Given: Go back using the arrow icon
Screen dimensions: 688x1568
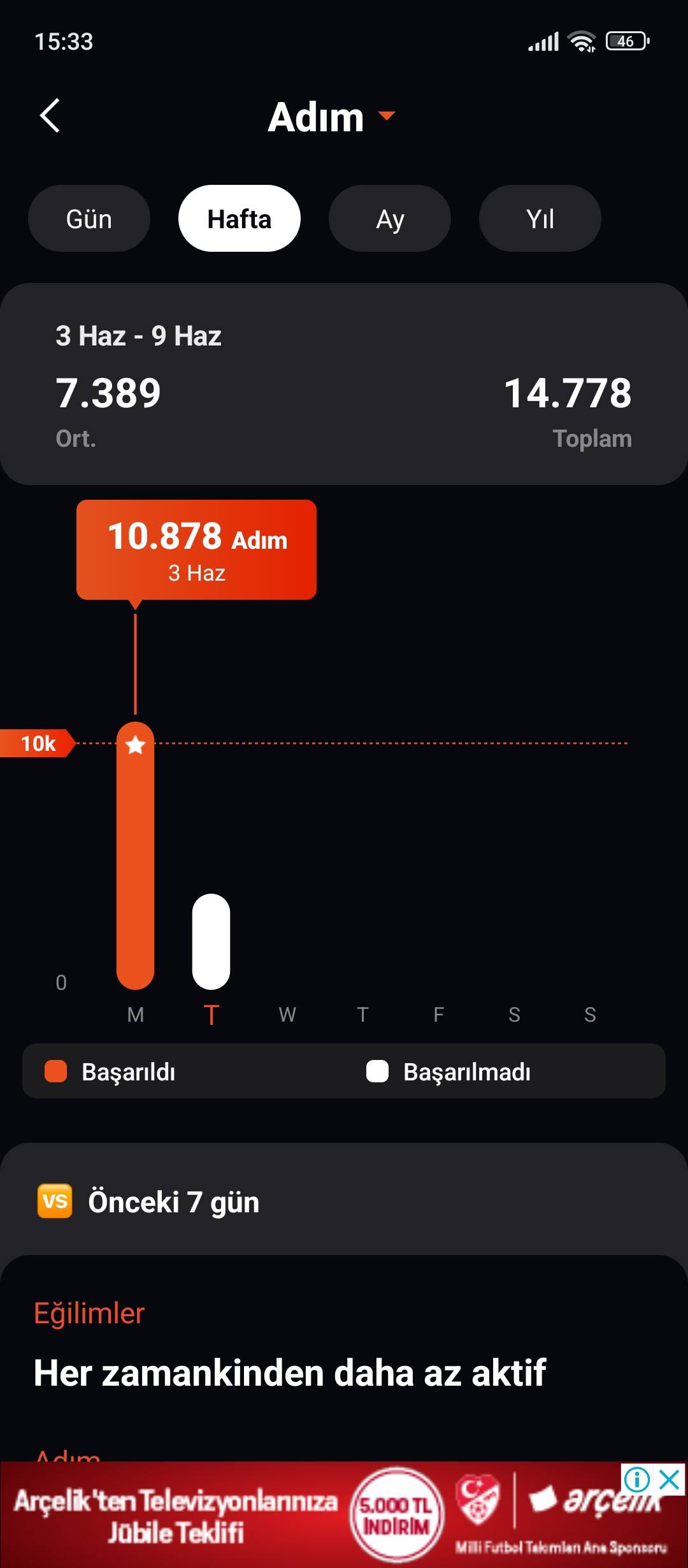Looking at the screenshot, I should pos(50,115).
